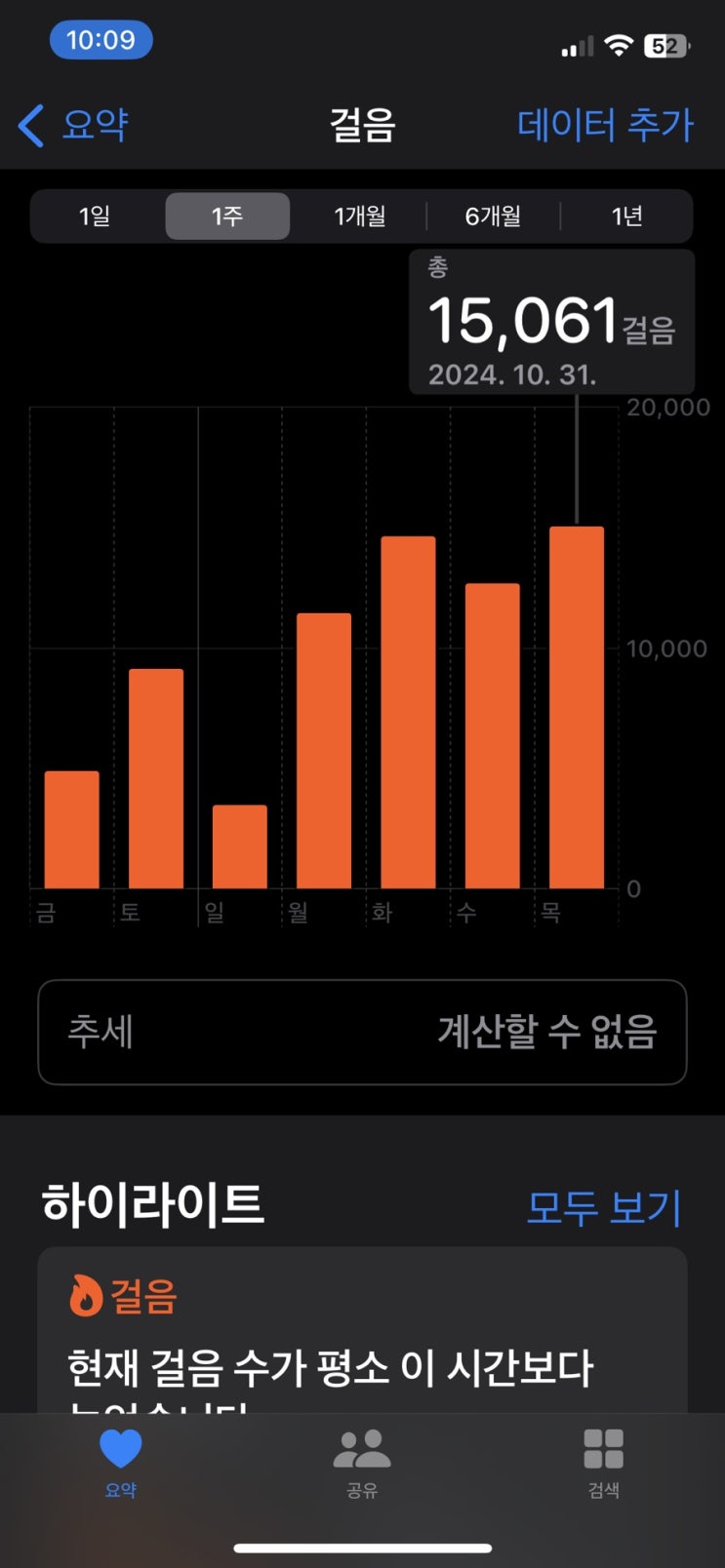725x1568 pixels.
Task: Go back to 요약 screen
Action: pyautogui.click(x=74, y=125)
